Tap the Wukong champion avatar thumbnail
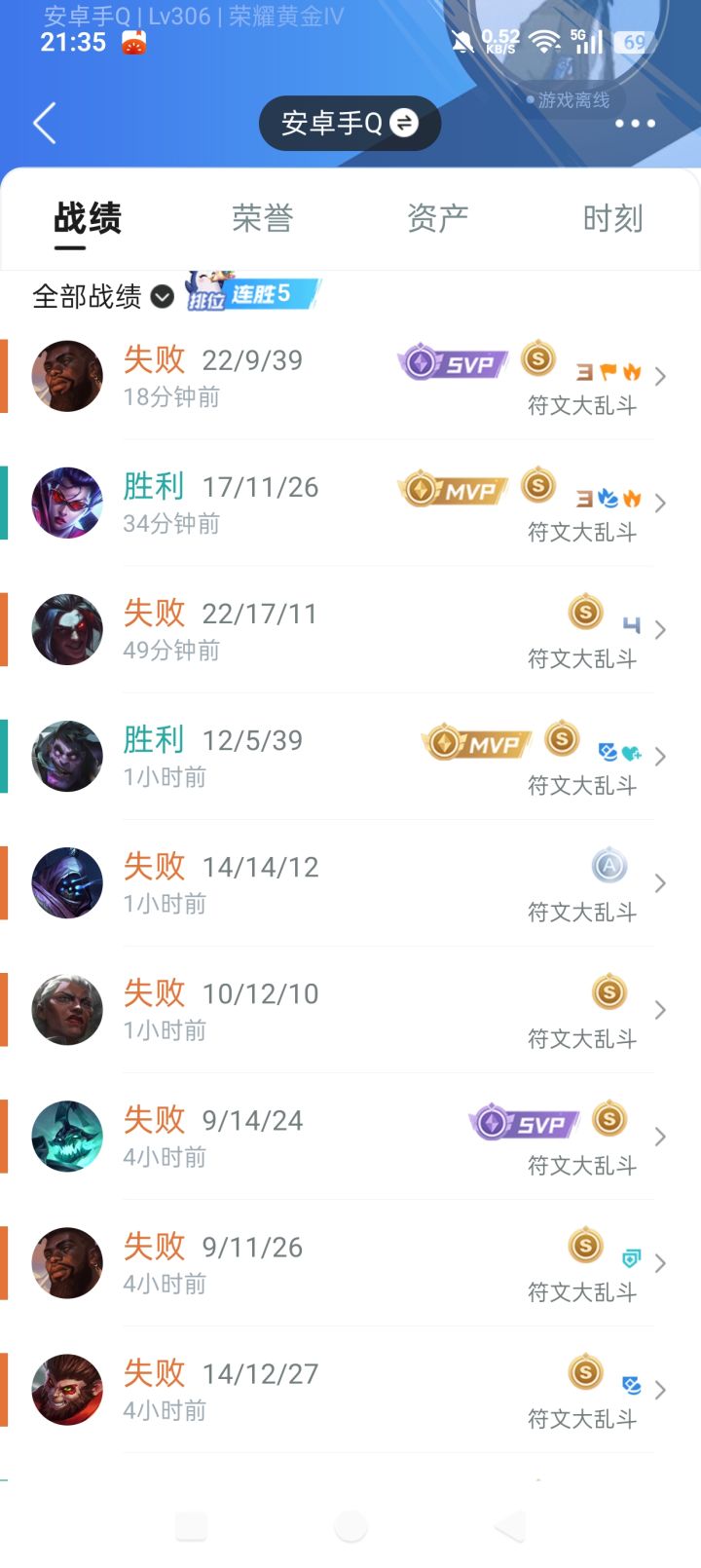Screen dimensions: 701x1568 (66, 1390)
